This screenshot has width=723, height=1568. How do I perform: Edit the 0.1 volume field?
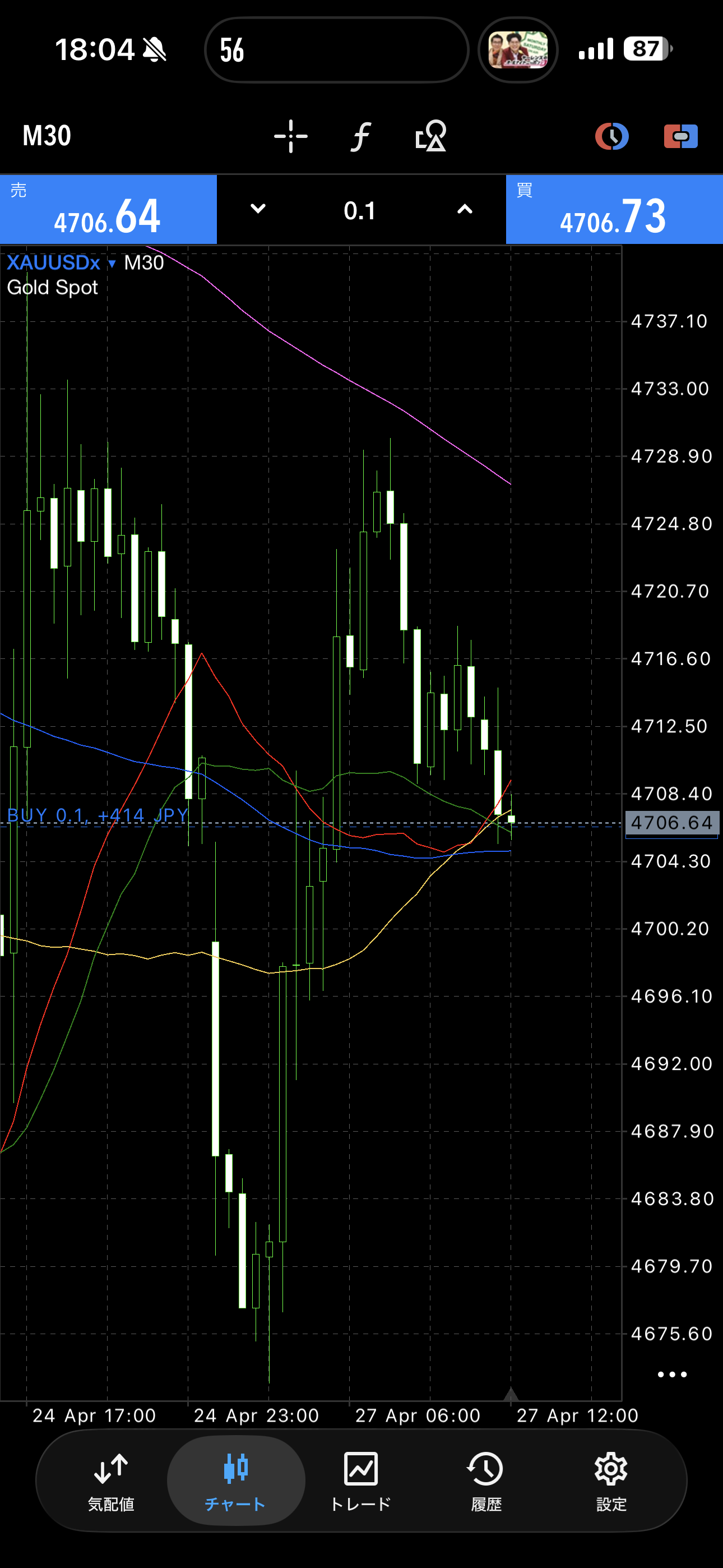point(360,211)
